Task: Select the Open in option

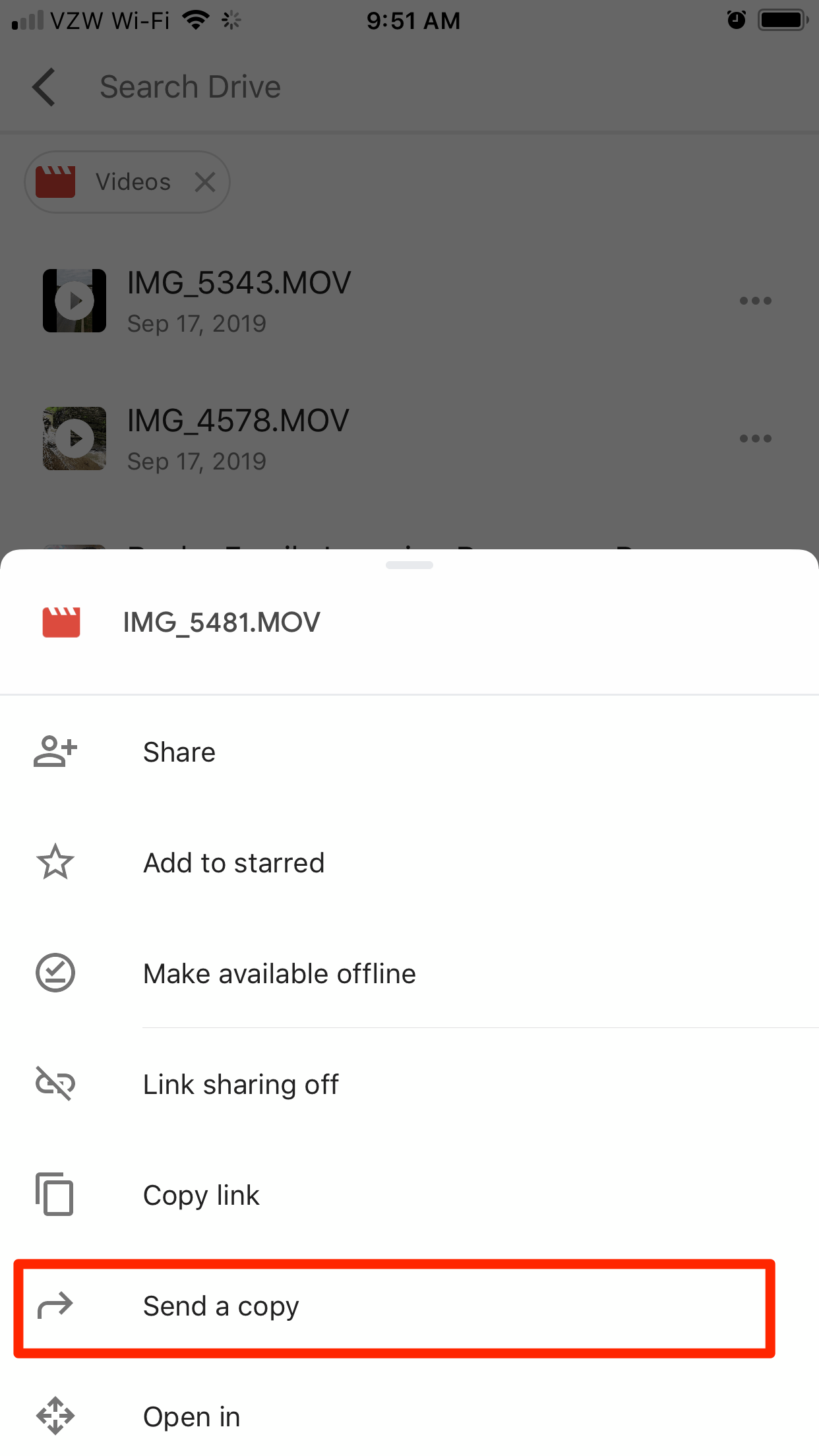Action: click(x=191, y=1417)
